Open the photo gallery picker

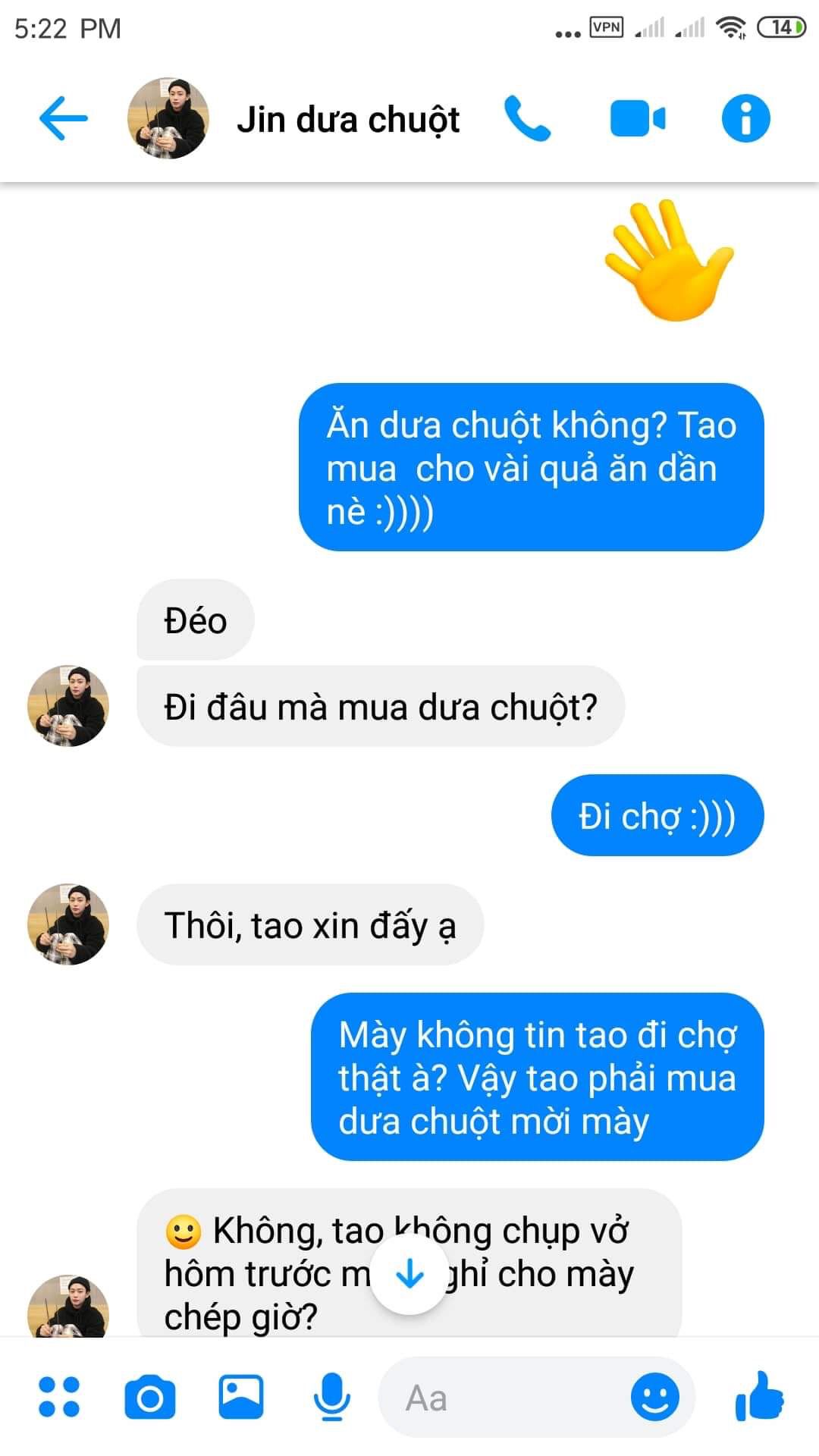[241, 1397]
